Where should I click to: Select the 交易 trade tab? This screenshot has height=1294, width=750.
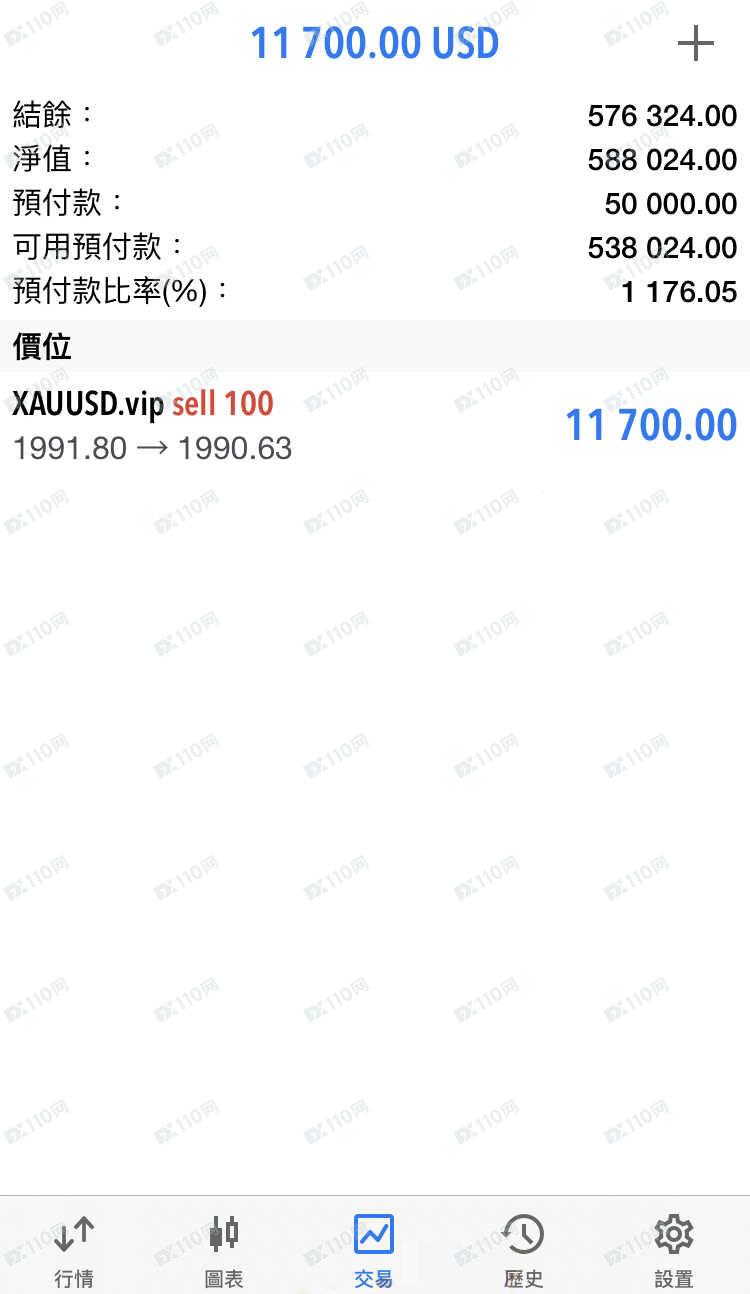point(374,1250)
